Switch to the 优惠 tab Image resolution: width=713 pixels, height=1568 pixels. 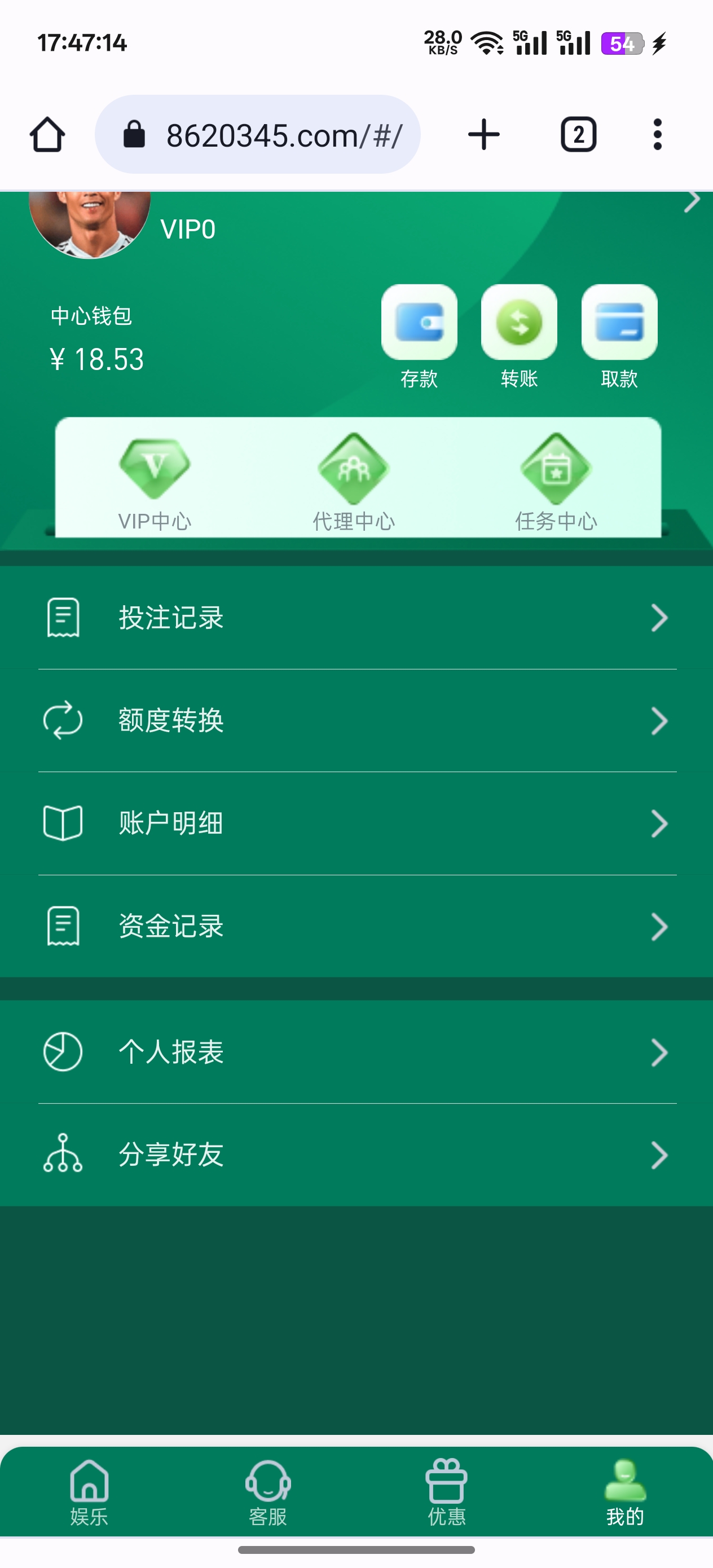pyautogui.click(x=446, y=1492)
